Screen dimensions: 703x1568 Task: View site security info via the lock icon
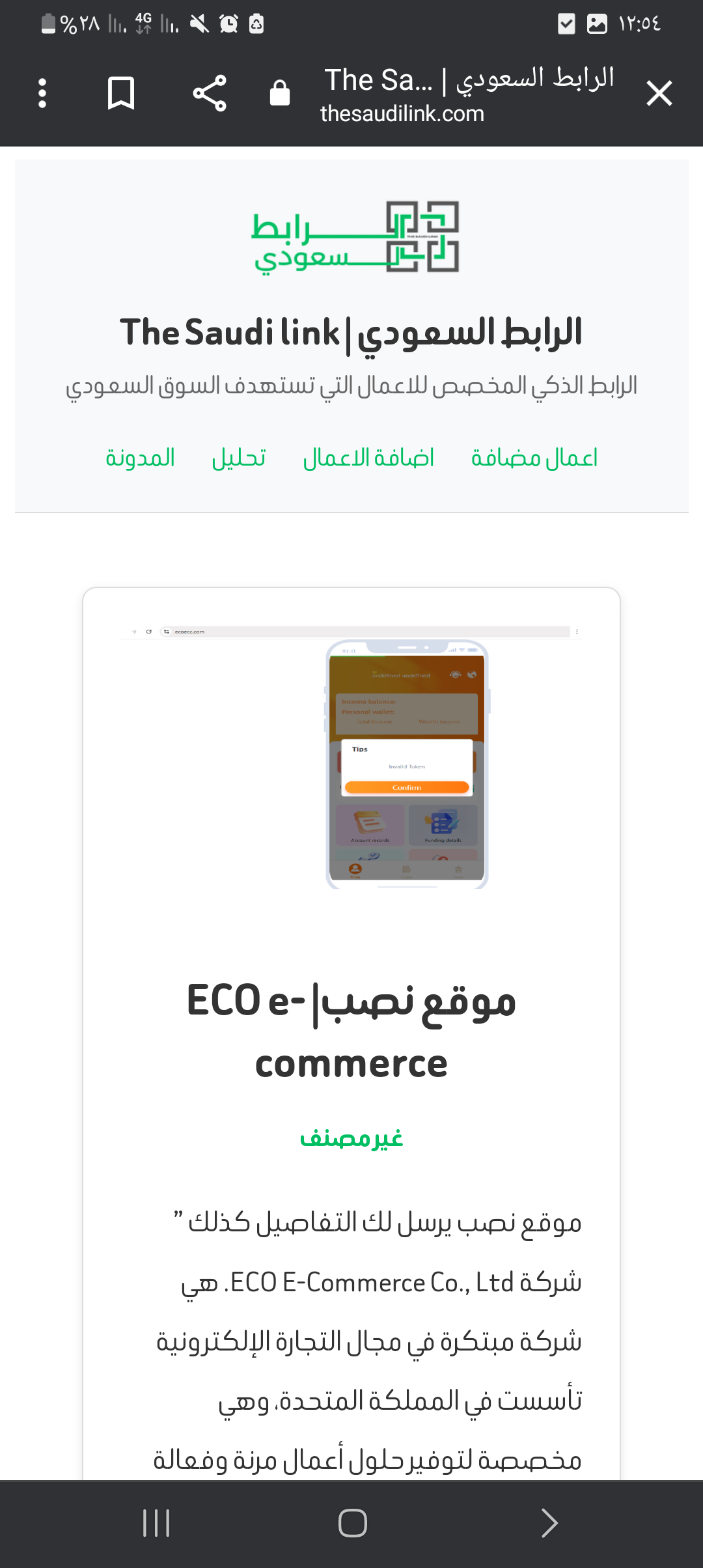280,93
